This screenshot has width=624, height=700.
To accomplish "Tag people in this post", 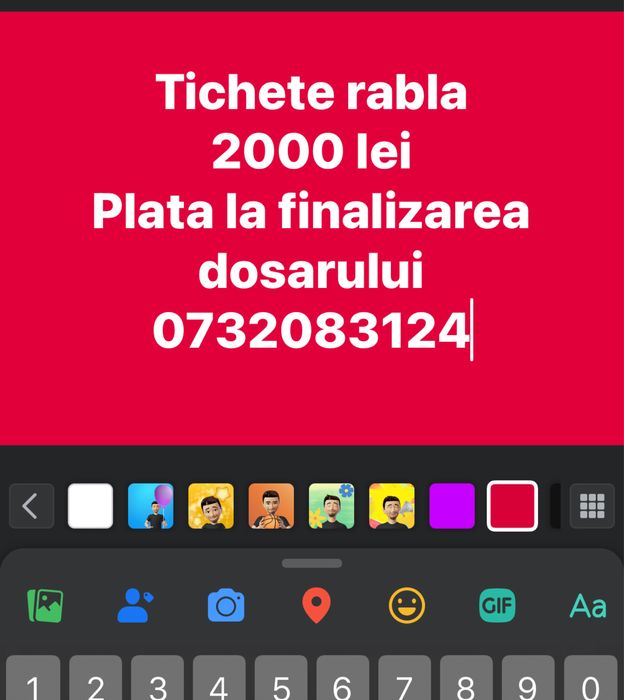I will 135,605.
